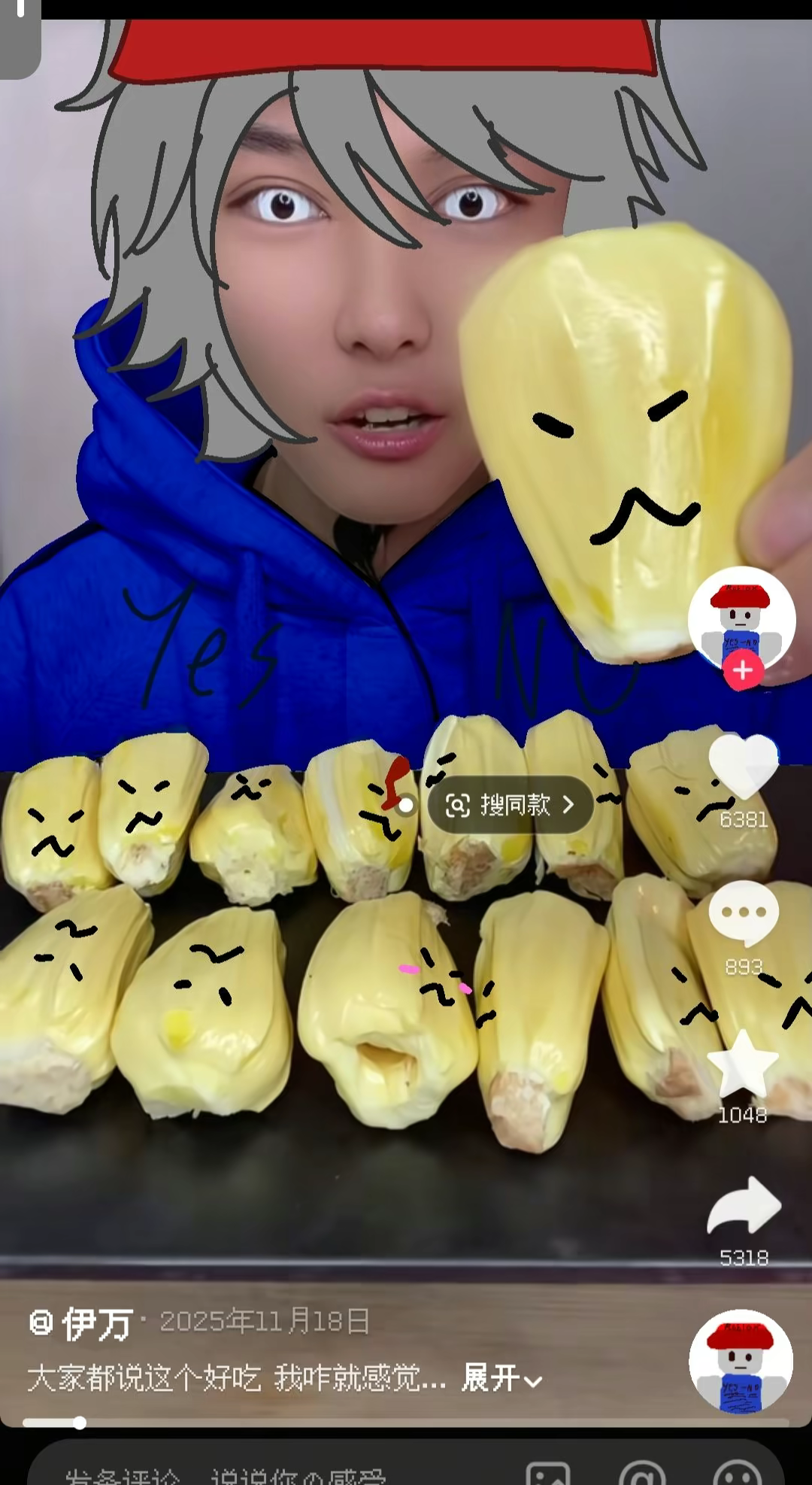The image size is (812, 1485).
Task: Mention someone with the @ icon
Action: pos(643,1473)
